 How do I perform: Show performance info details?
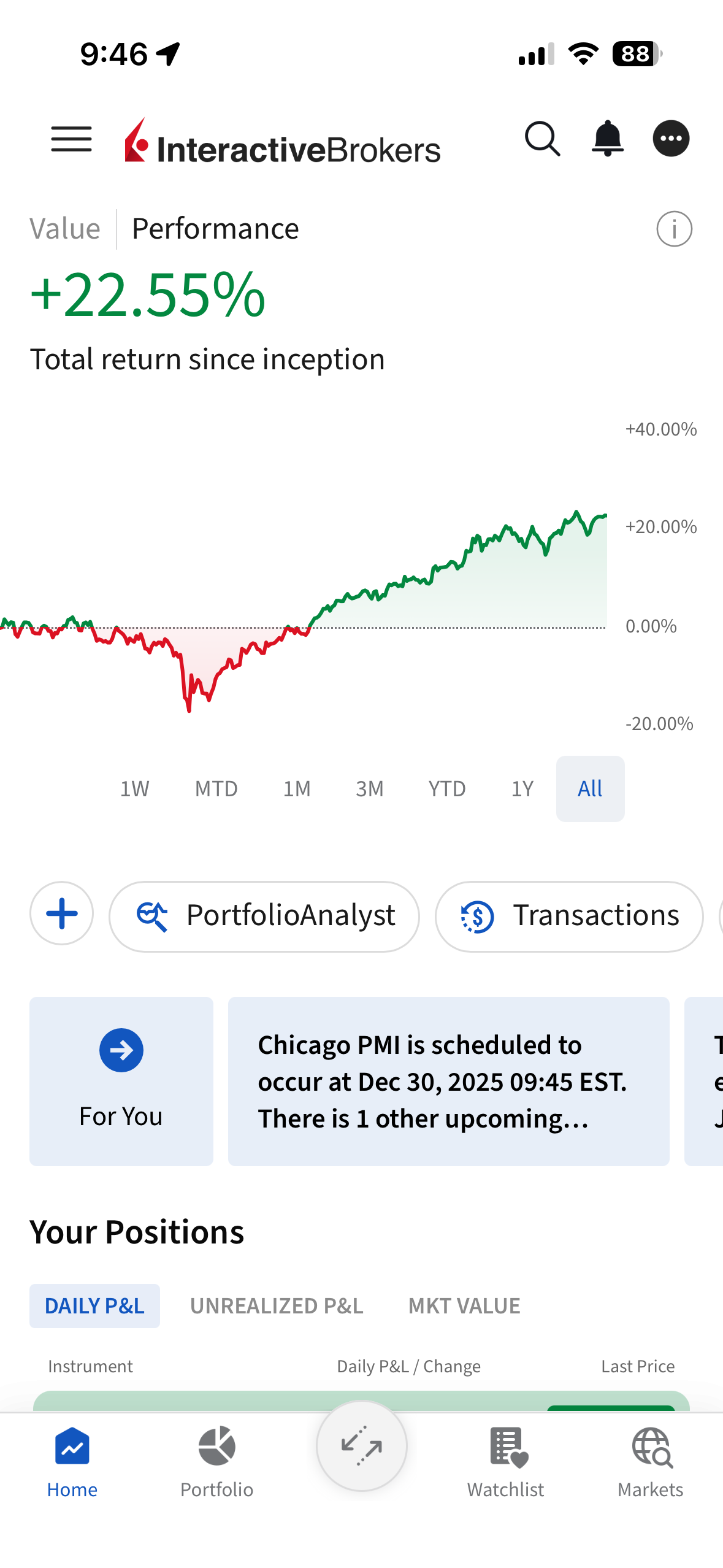pos(674,229)
